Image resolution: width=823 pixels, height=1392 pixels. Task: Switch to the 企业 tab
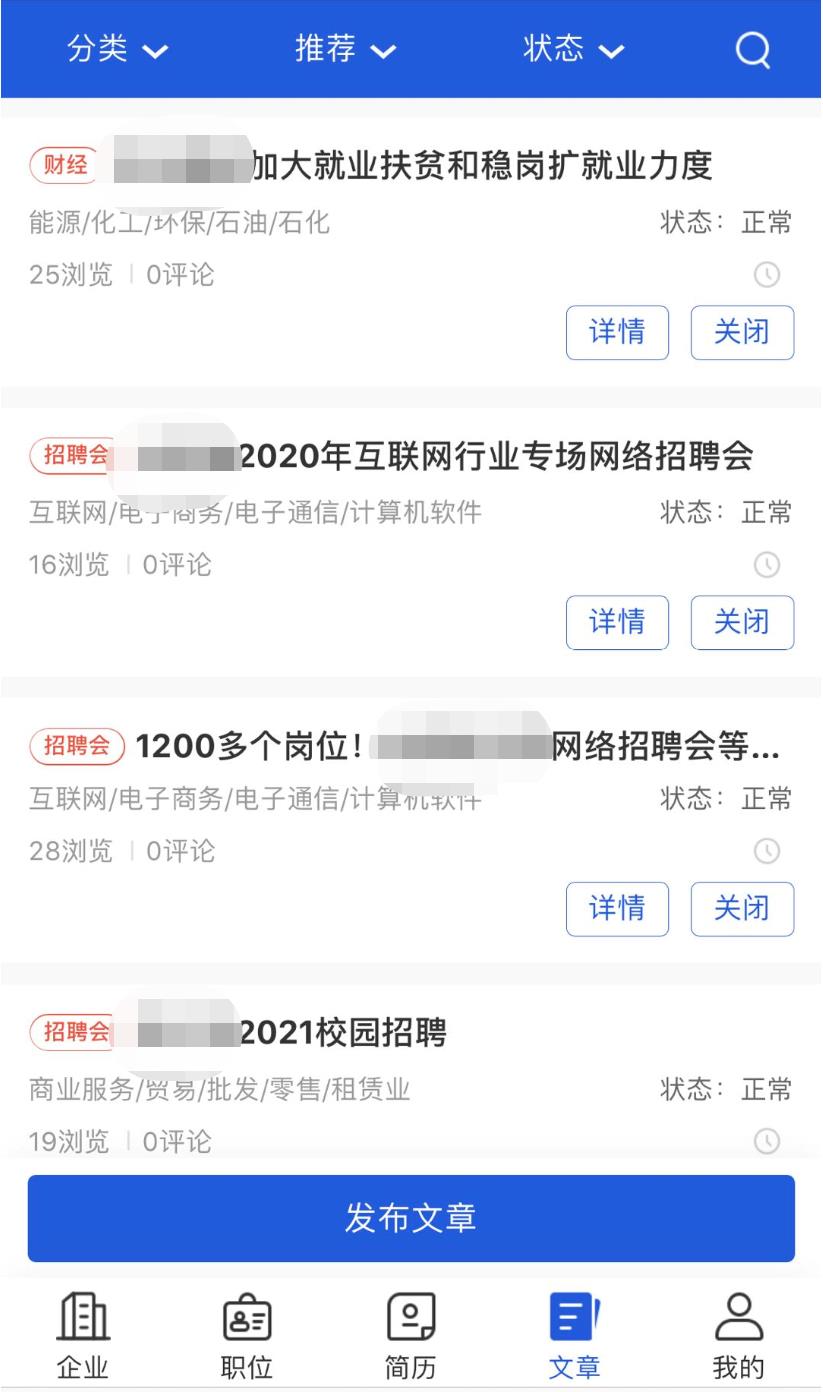pyautogui.click(x=83, y=1335)
